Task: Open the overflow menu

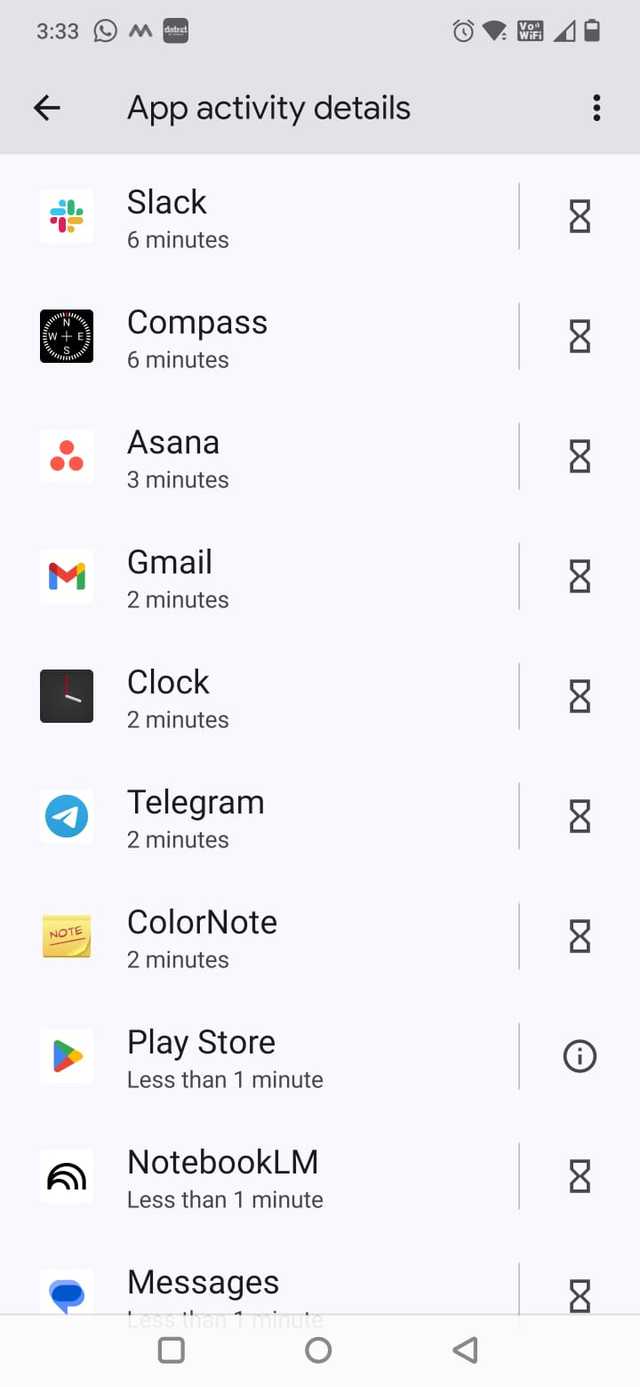Action: [596, 108]
